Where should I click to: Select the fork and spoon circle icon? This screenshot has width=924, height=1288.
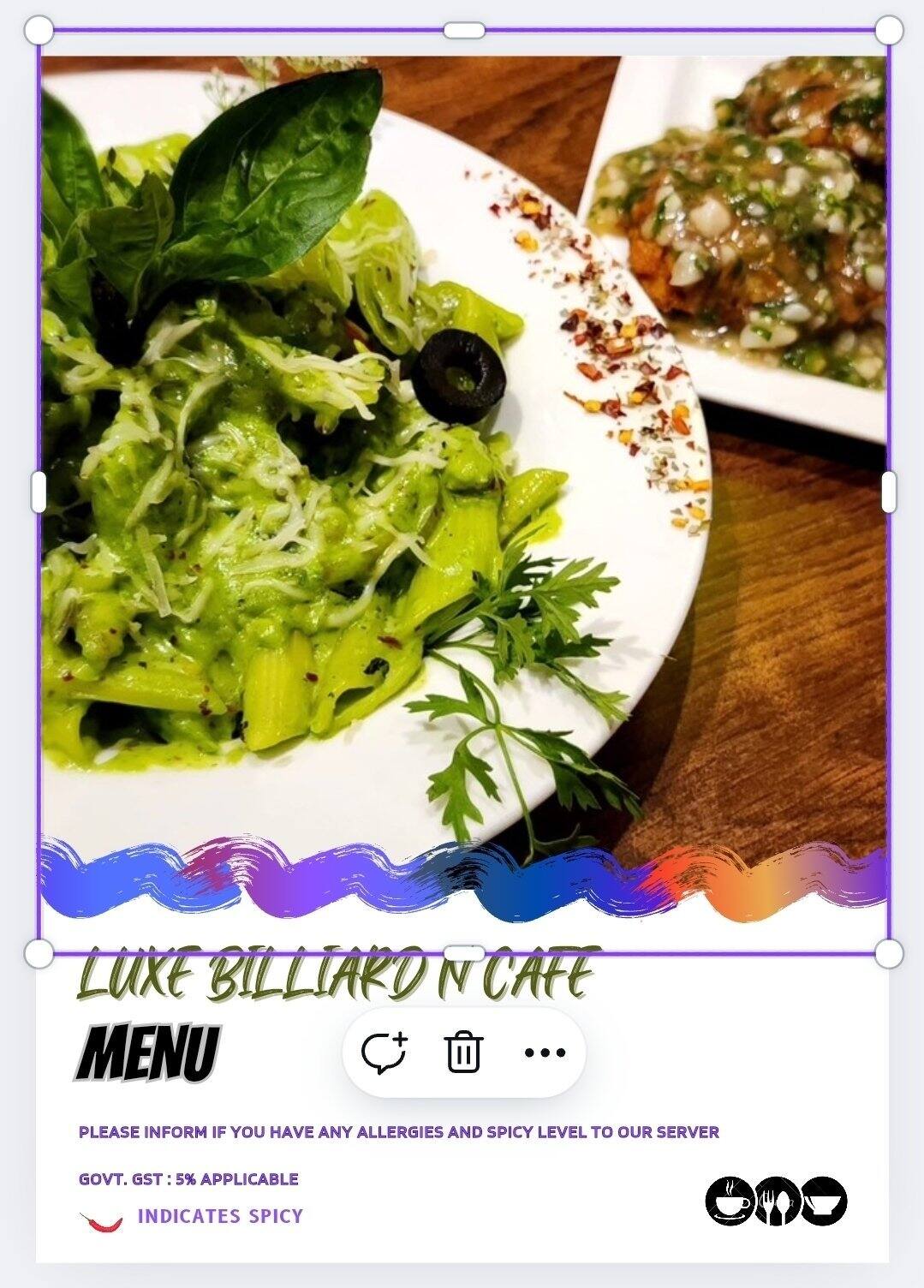(776, 1202)
